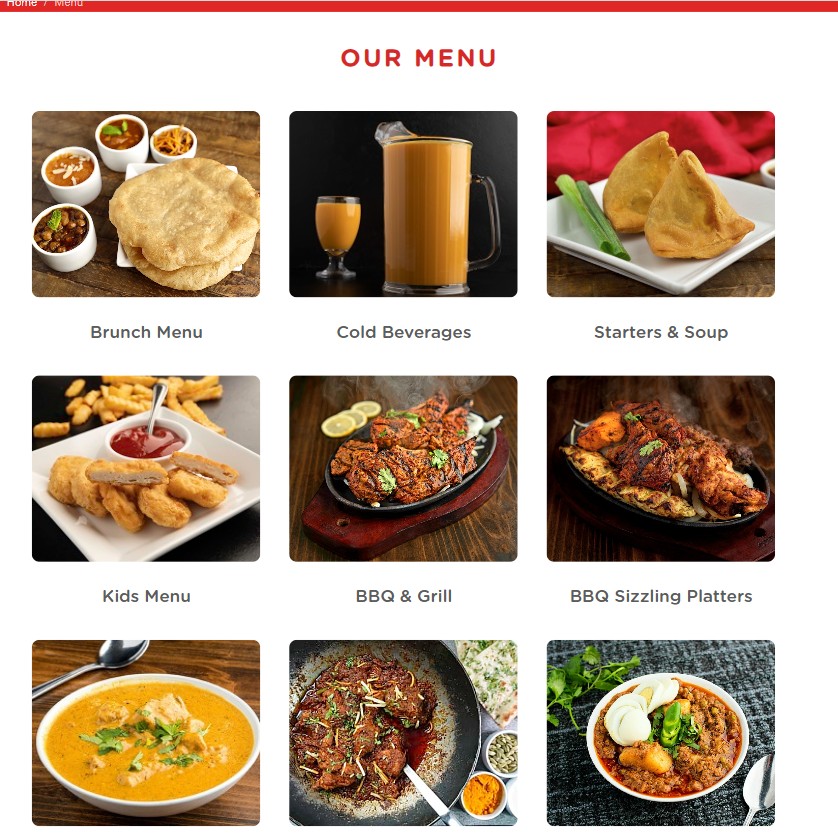The image size is (838, 840).
Task: Open the karahi pan dish category
Action: (x=403, y=732)
